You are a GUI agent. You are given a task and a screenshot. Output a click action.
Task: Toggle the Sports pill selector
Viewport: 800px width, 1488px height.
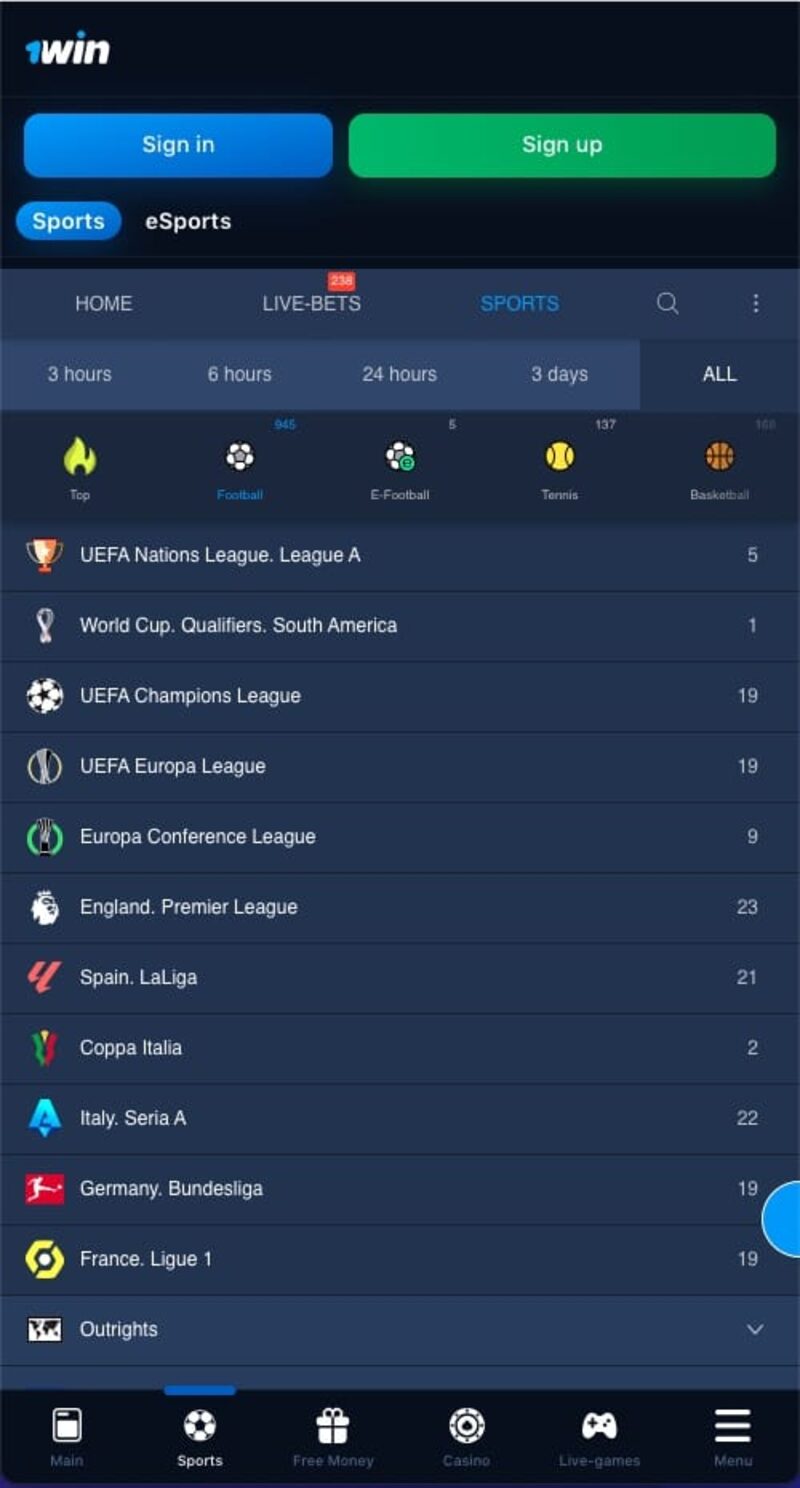(67, 221)
